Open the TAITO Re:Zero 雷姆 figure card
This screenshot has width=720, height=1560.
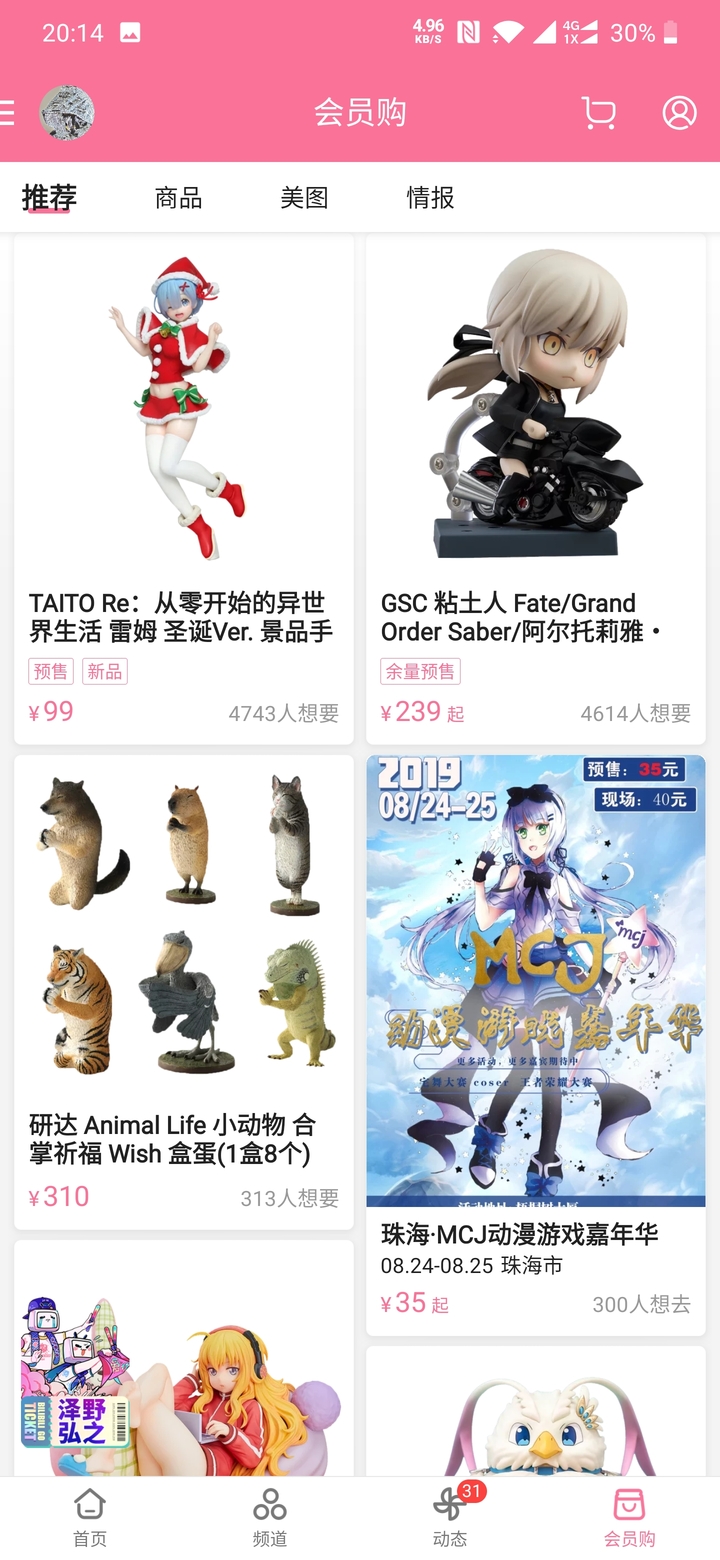tap(183, 490)
